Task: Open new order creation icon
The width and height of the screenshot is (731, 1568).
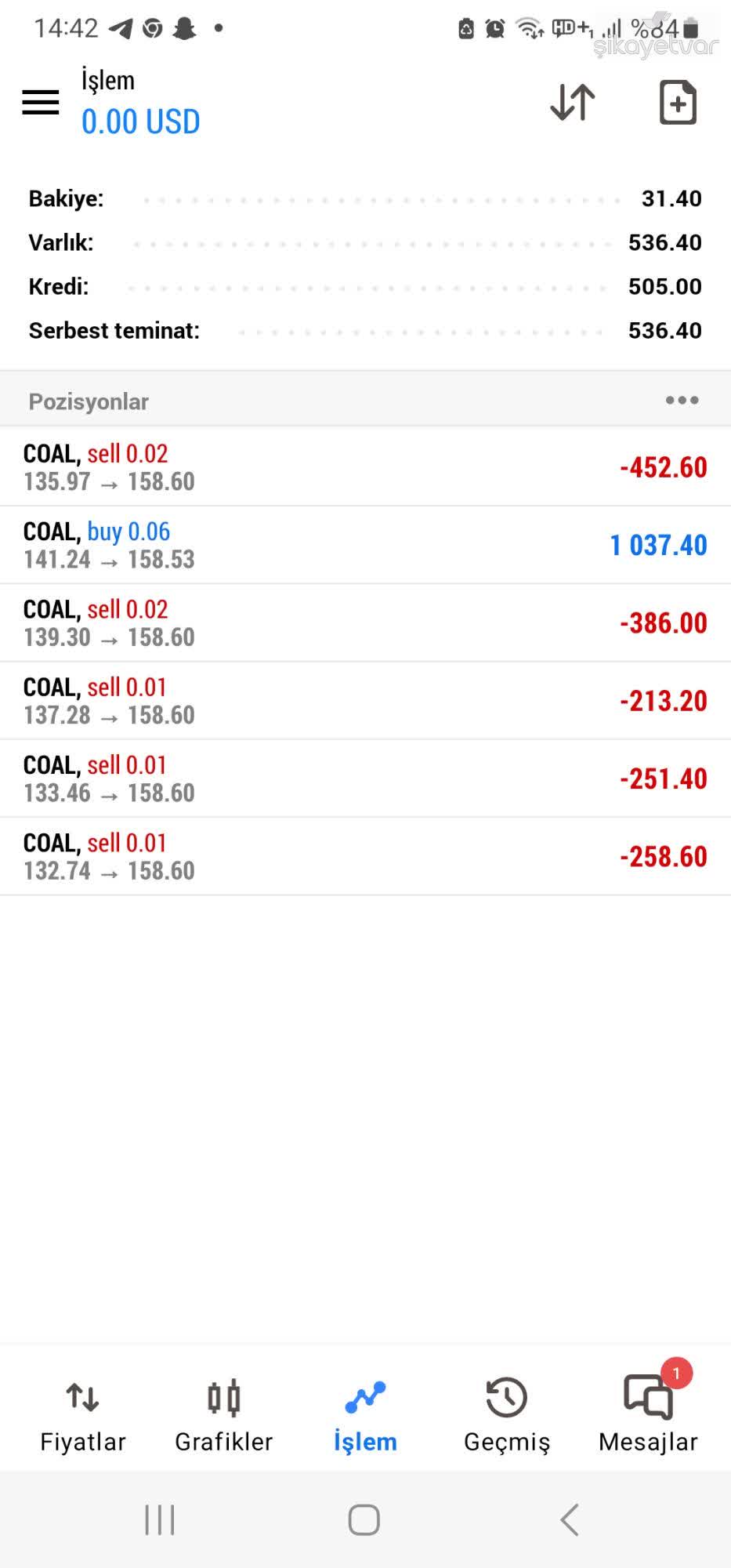Action: coord(678,101)
